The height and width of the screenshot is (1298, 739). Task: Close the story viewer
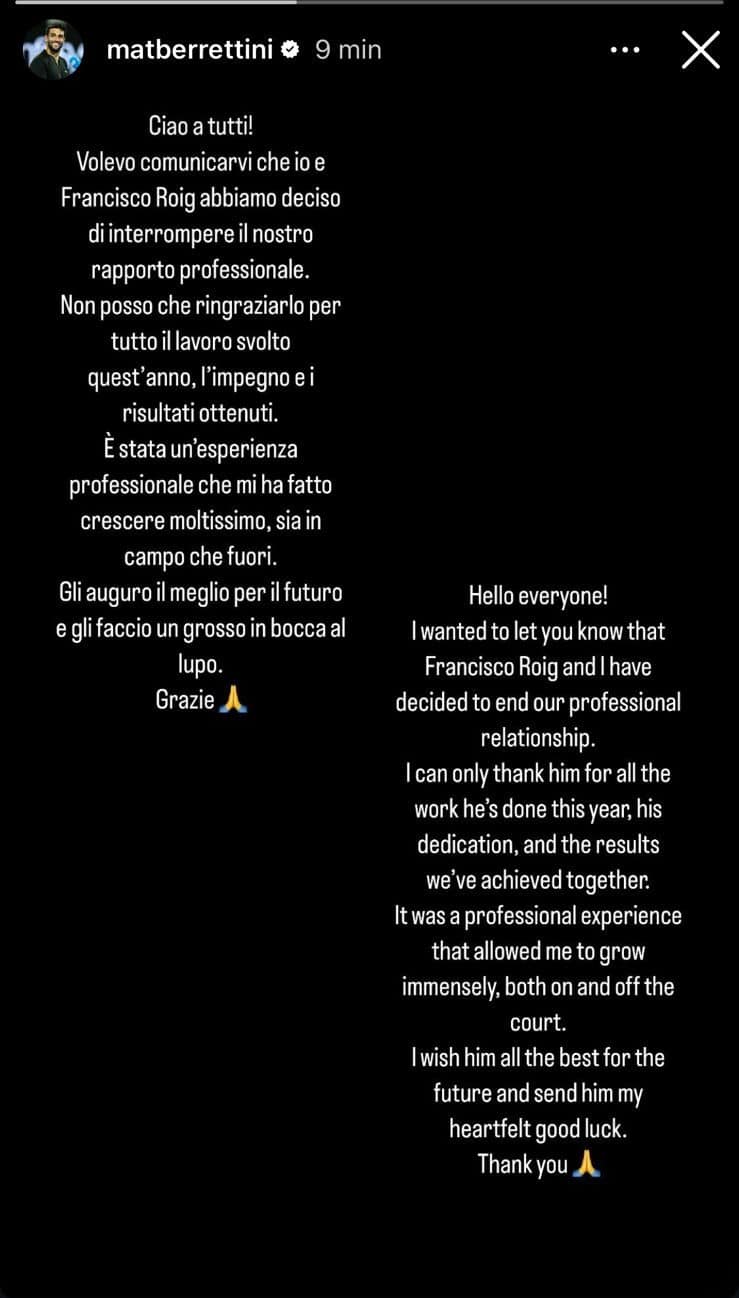point(700,49)
